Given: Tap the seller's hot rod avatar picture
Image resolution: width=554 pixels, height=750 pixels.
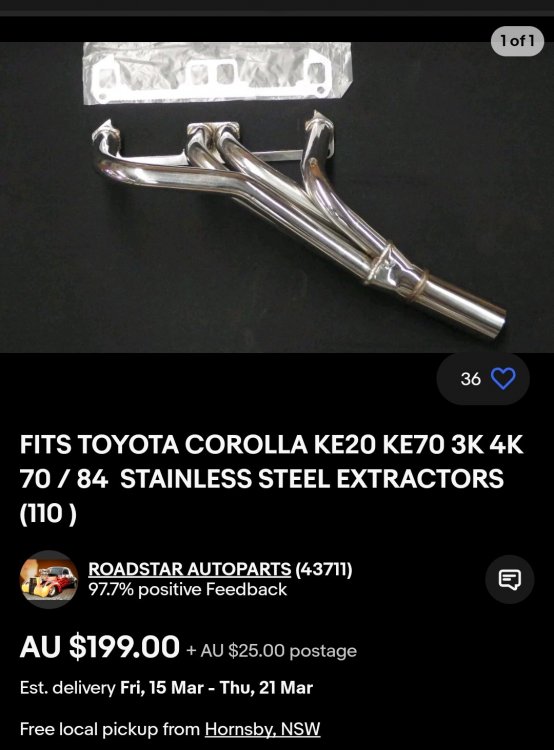Looking at the screenshot, I should pos(49,579).
